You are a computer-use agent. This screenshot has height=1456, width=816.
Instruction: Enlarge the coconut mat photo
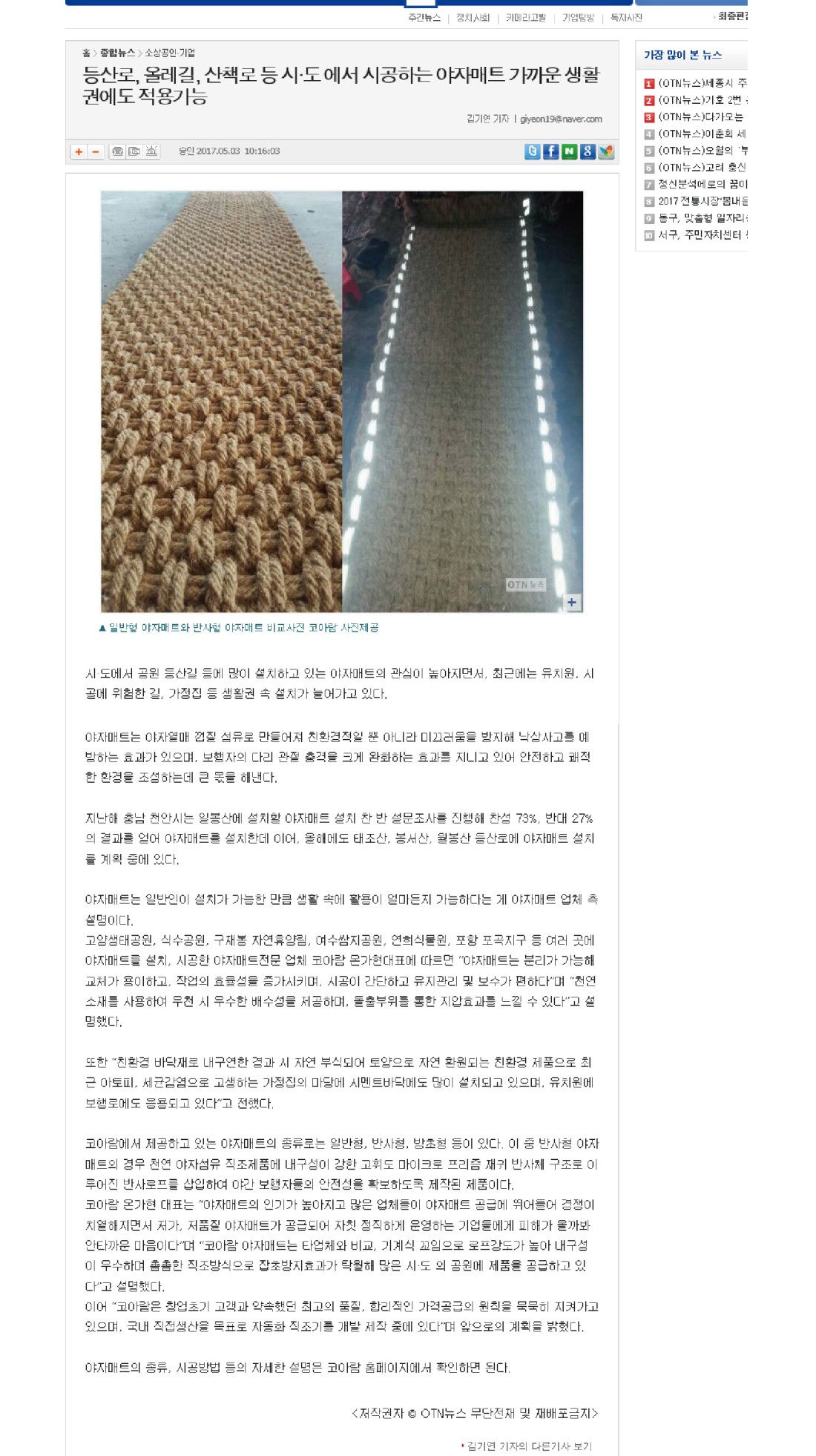[x=571, y=603]
